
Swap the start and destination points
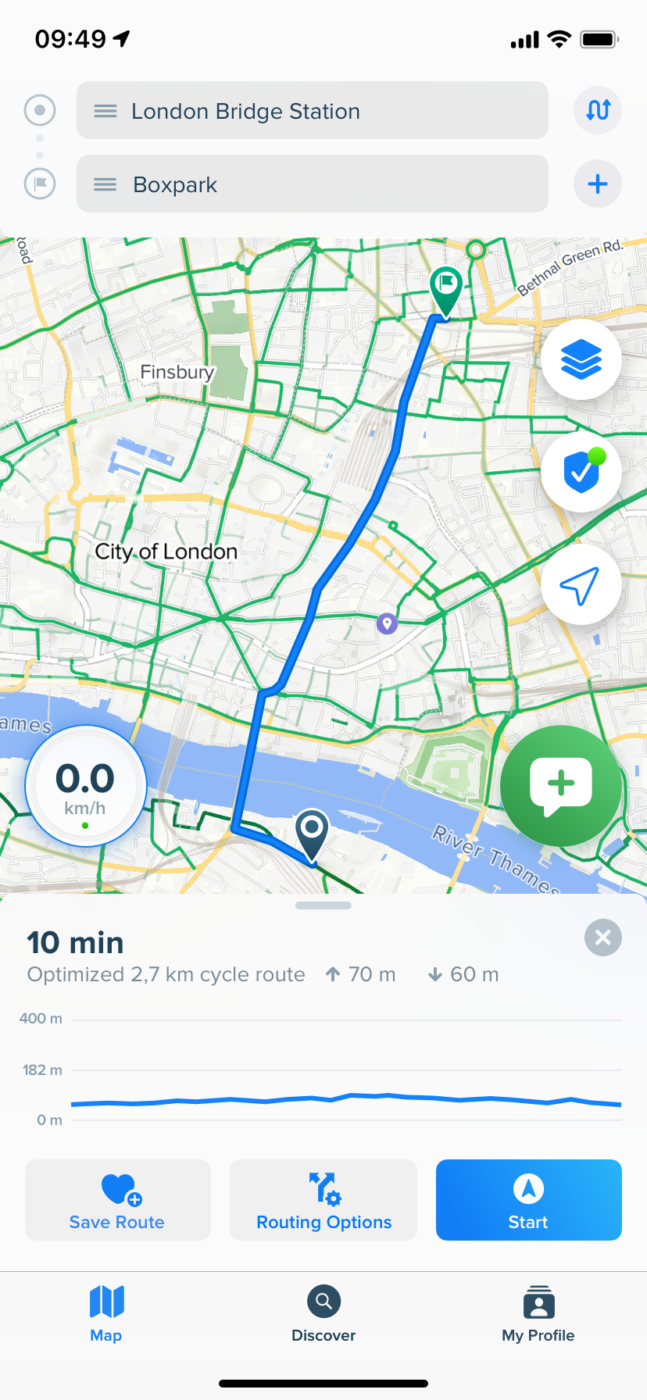tap(598, 110)
